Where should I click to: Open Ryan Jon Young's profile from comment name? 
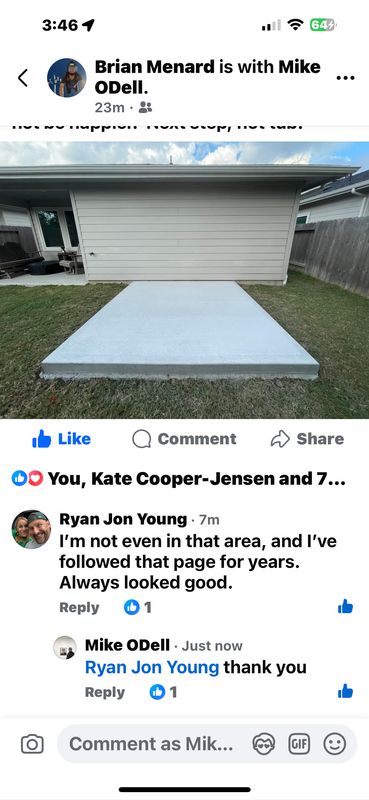pos(123,519)
